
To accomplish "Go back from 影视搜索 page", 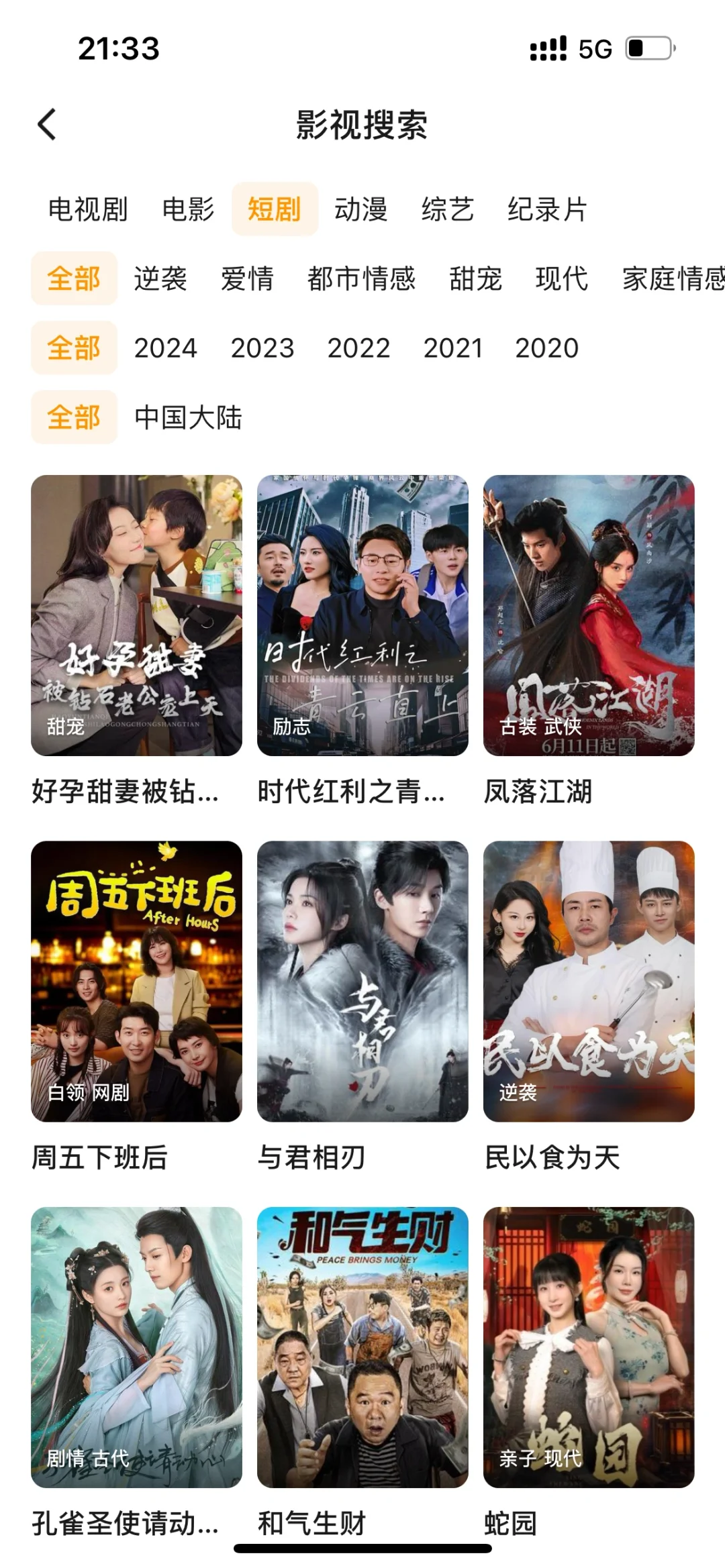I will point(47,125).
